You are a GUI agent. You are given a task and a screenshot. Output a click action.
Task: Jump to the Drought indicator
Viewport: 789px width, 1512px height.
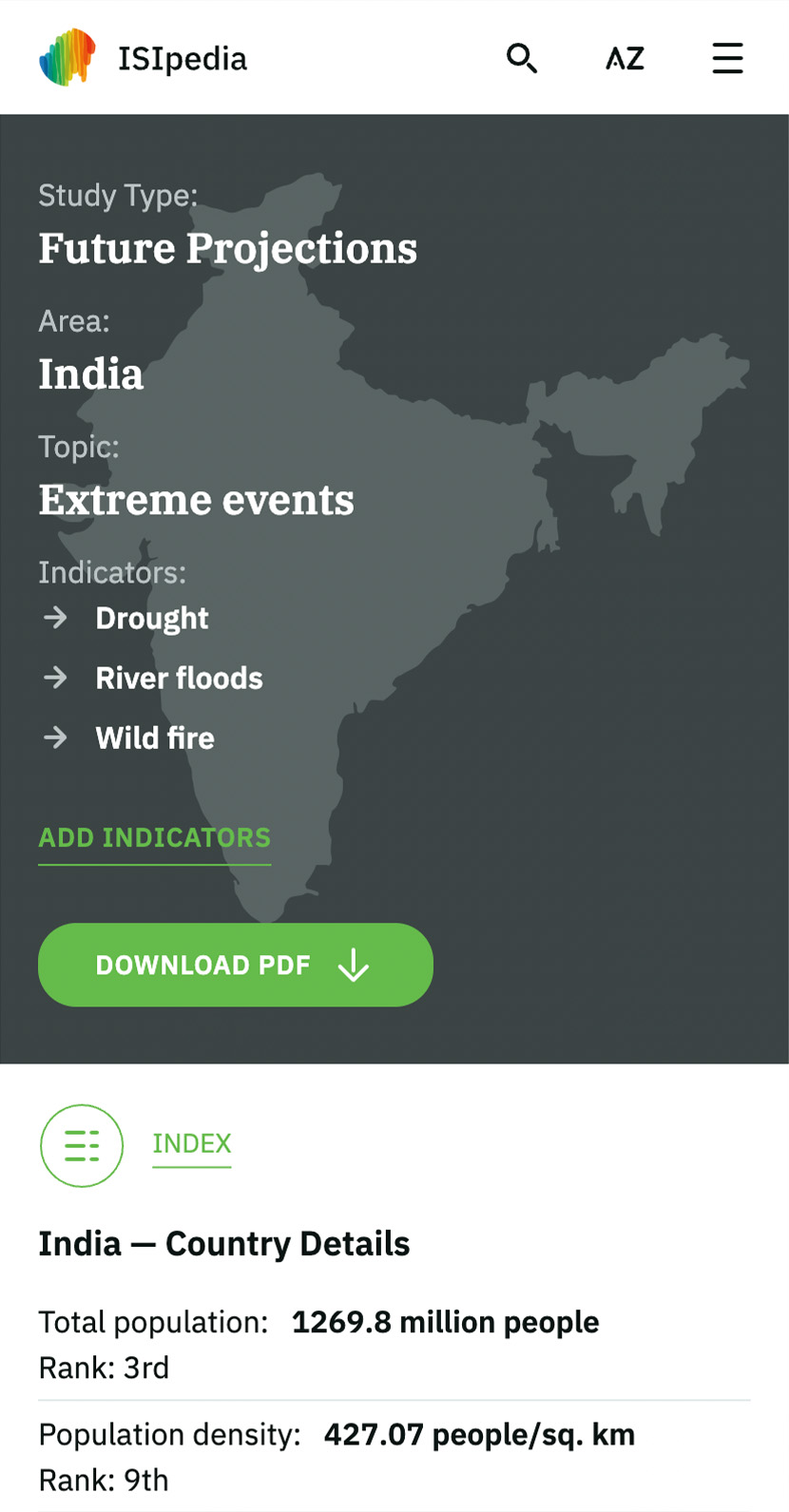151,619
